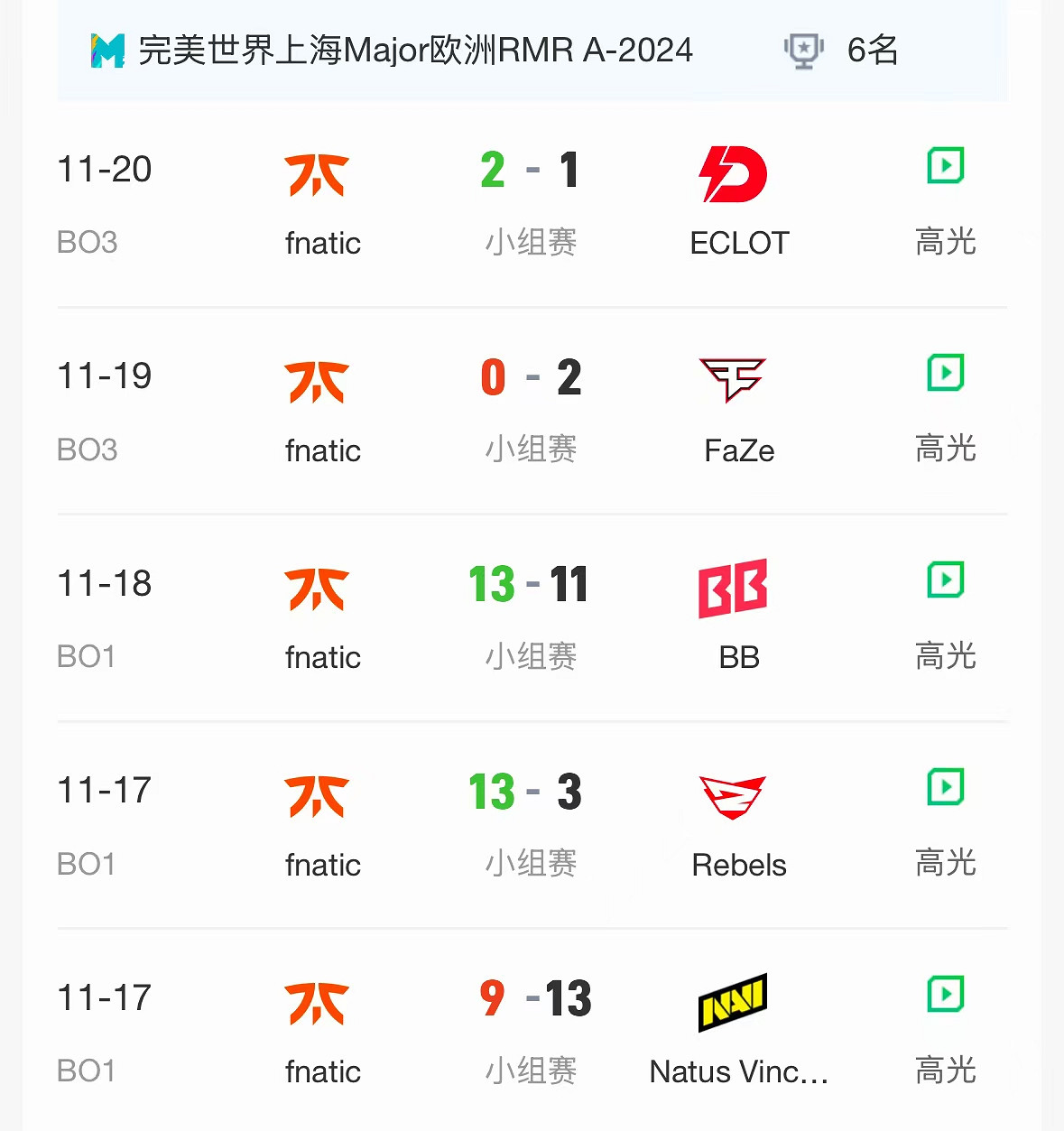Select the ECLOT team logo

pyautogui.click(x=734, y=173)
